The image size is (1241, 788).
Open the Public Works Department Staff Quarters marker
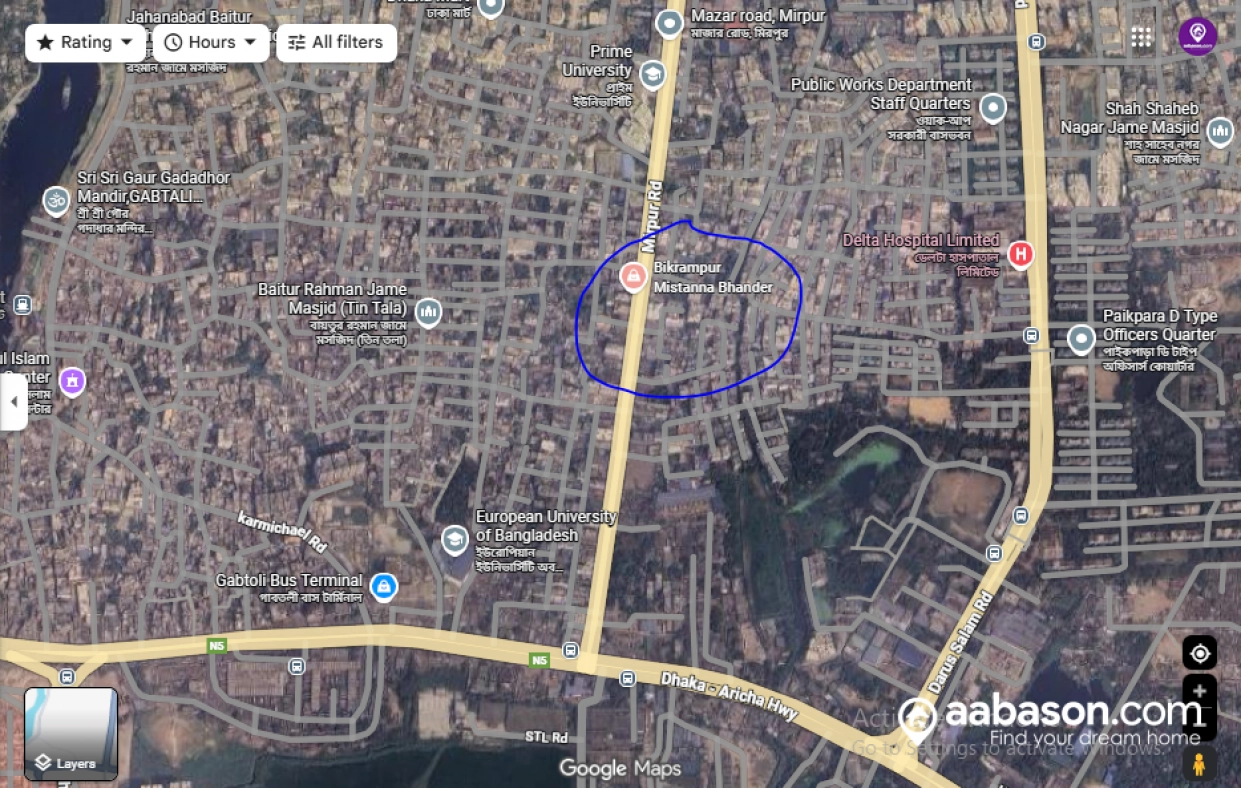point(992,108)
